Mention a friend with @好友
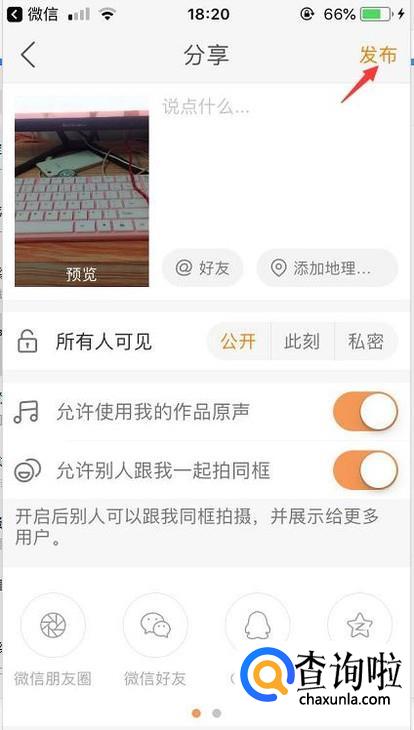The height and width of the screenshot is (730, 414). (203, 268)
